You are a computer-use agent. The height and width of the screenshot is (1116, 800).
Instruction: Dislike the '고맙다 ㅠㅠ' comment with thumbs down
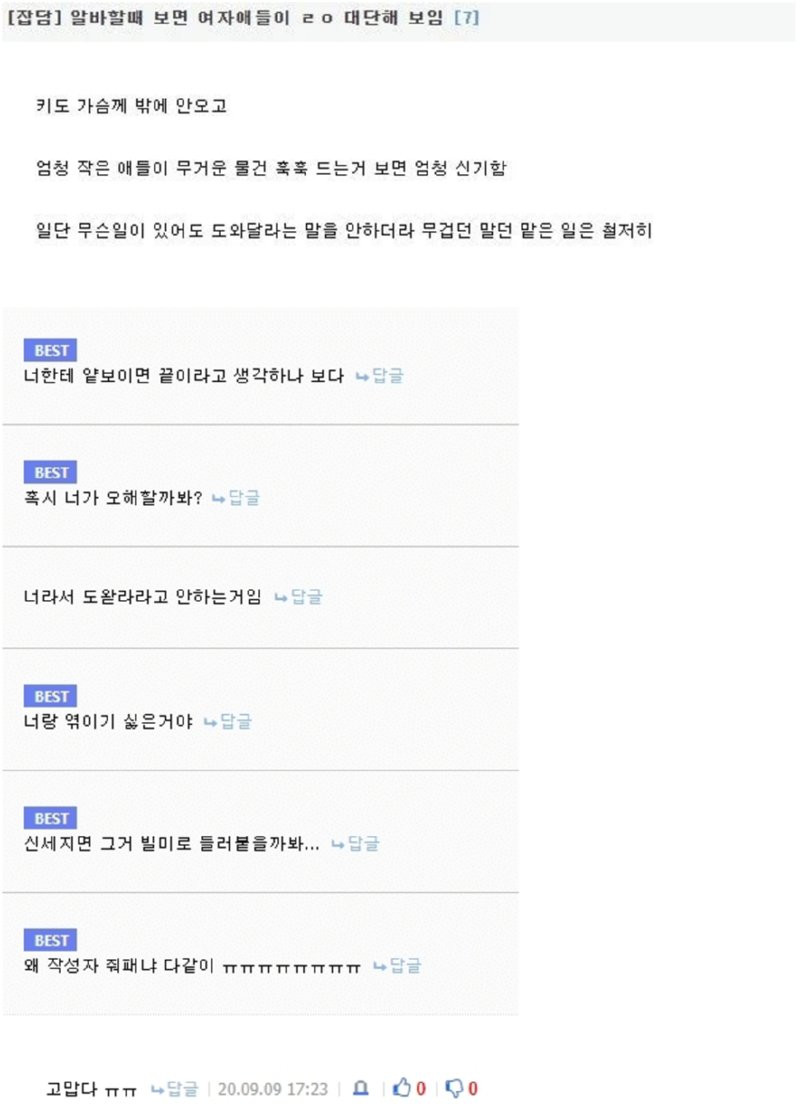[455, 1088]
